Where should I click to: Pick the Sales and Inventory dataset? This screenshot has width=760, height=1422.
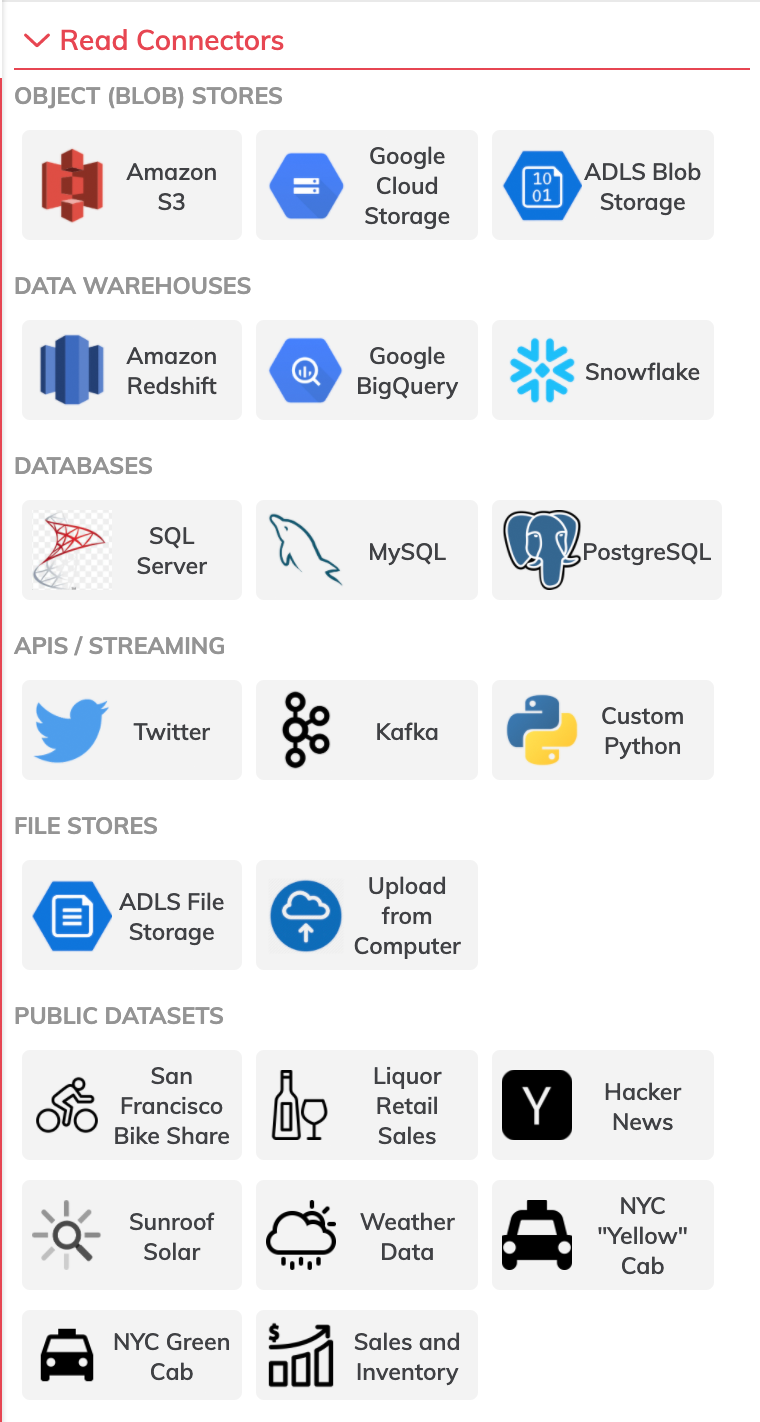click(x=366, y=1356)
